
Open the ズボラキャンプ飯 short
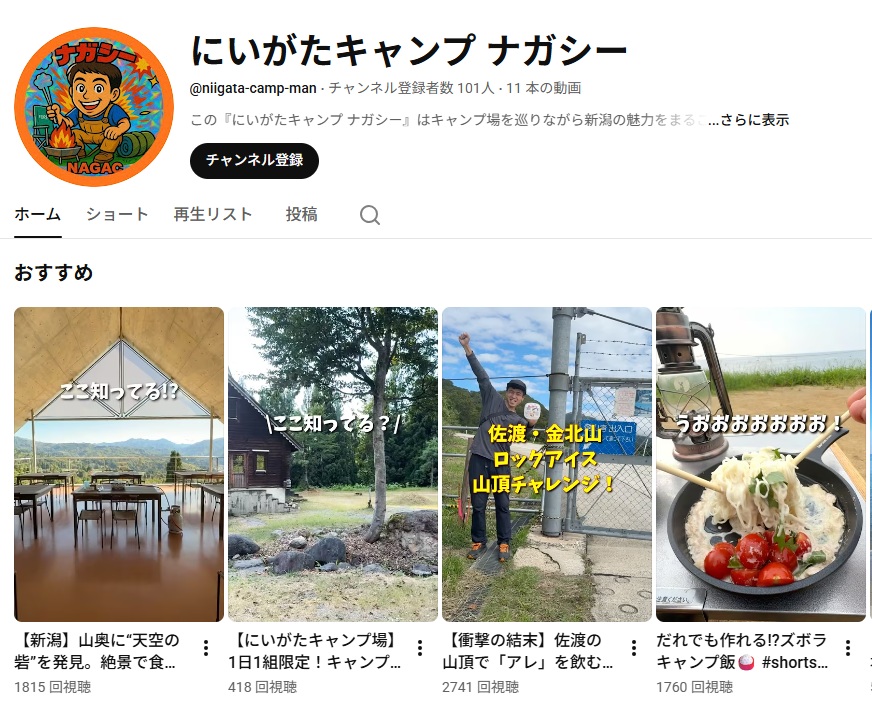(x=761, y=464)
